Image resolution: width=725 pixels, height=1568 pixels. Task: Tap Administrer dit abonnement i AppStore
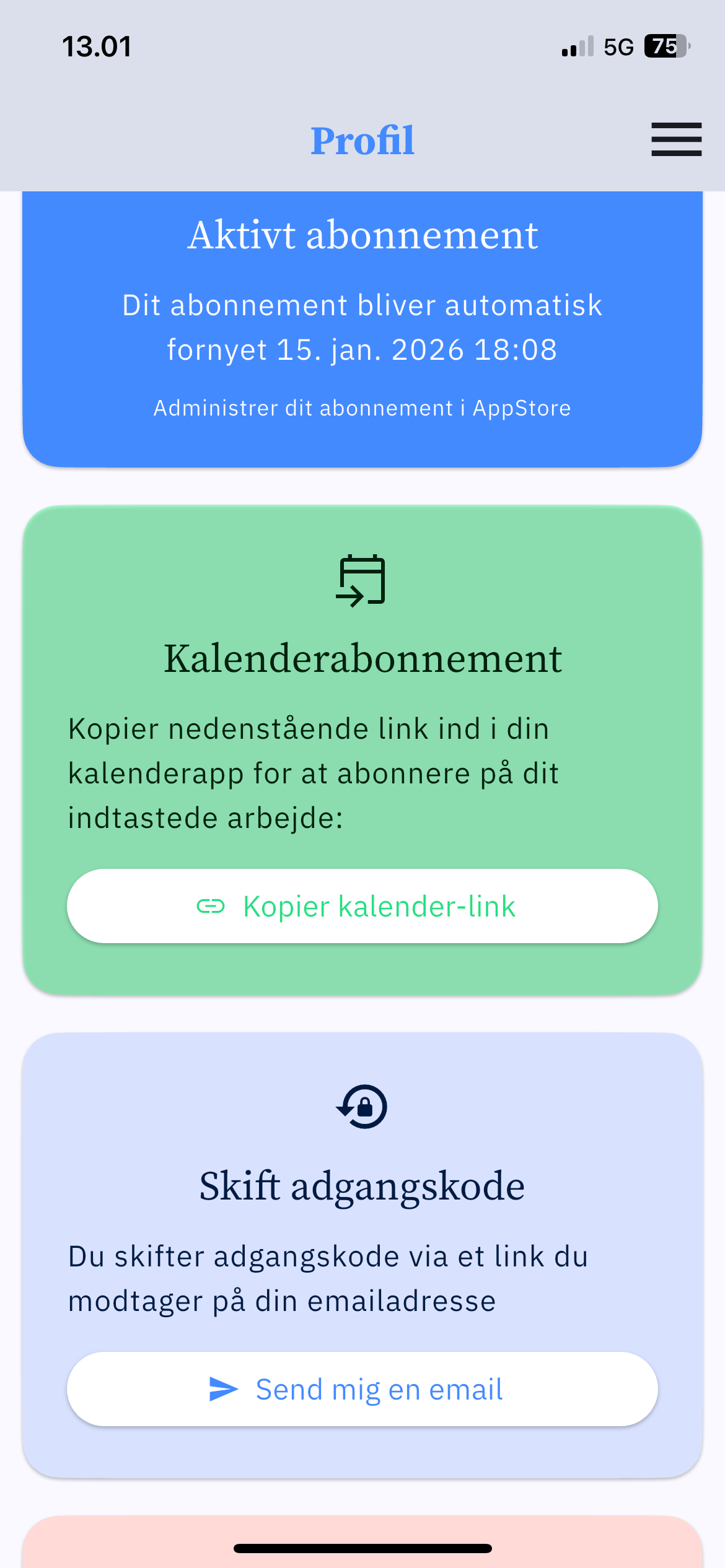point(362,409)
